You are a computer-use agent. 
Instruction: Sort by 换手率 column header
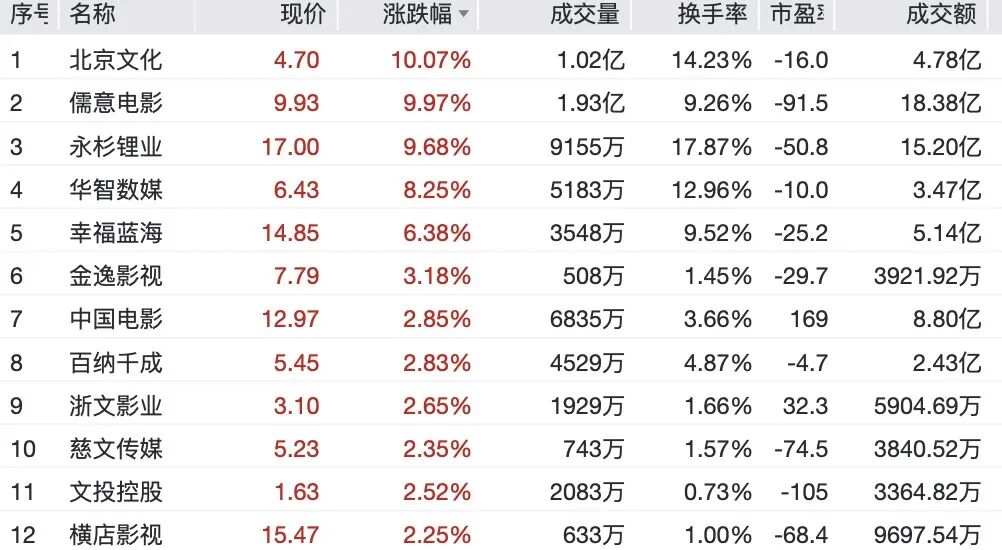tap(713, 14)
